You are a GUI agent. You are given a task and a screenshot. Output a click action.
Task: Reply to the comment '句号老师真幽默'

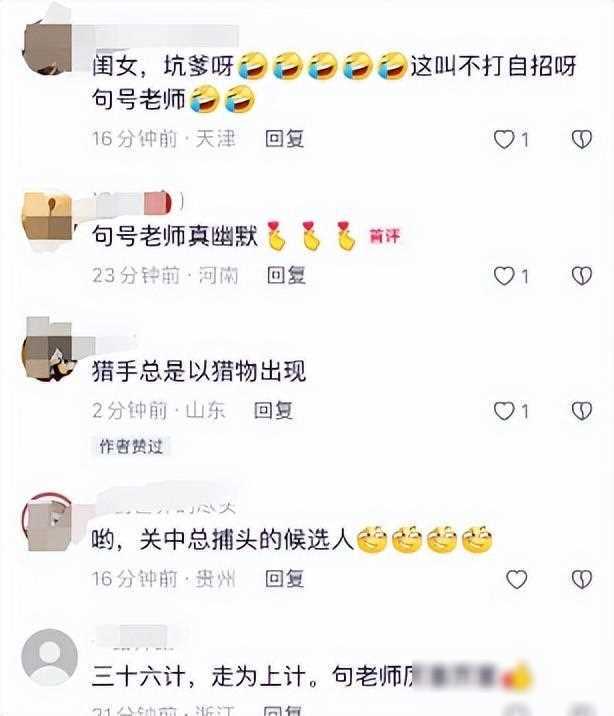285,275
